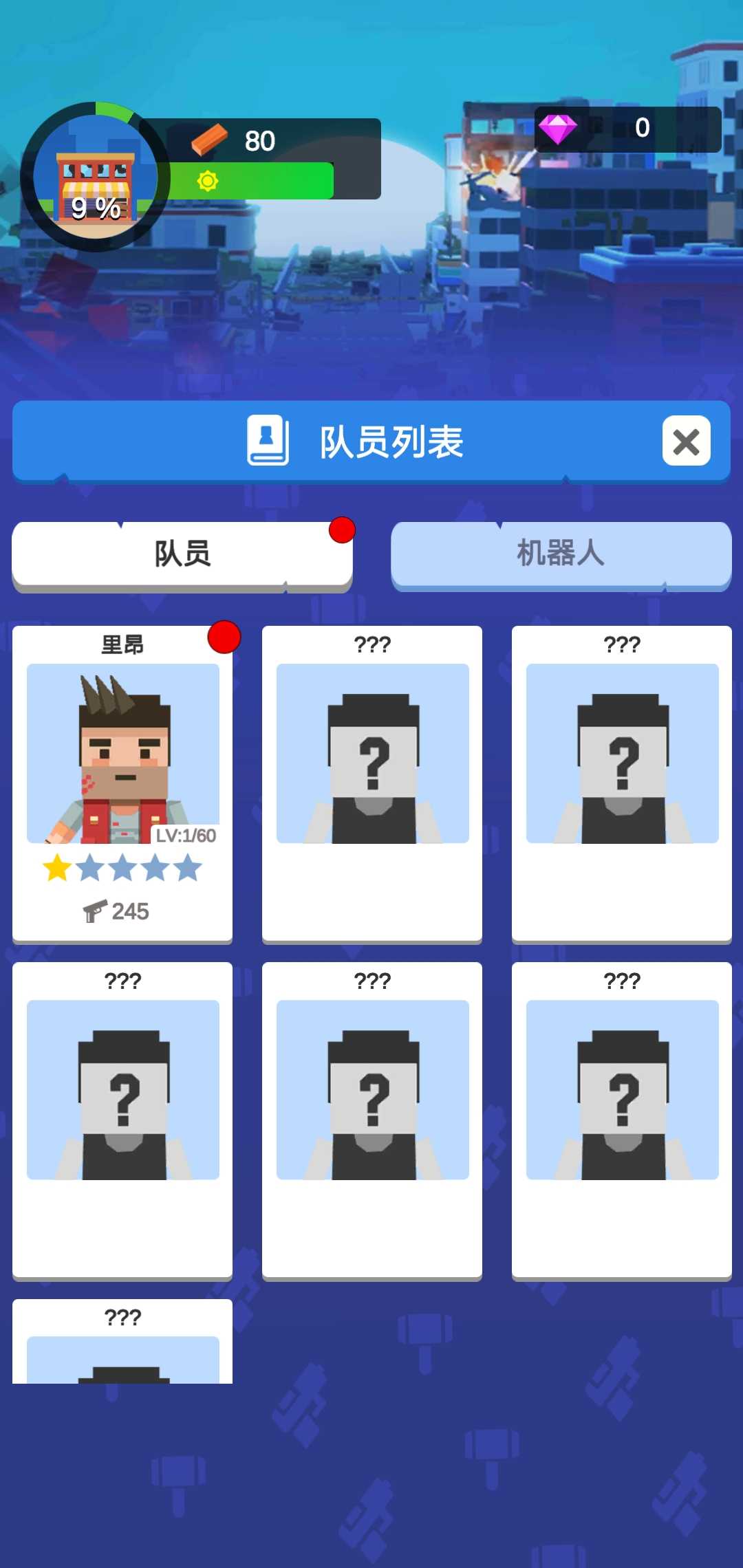Tap the red notification dot on 队员 tab
The height and width of the screenshot is (1568, 743).
click(342, 530)
